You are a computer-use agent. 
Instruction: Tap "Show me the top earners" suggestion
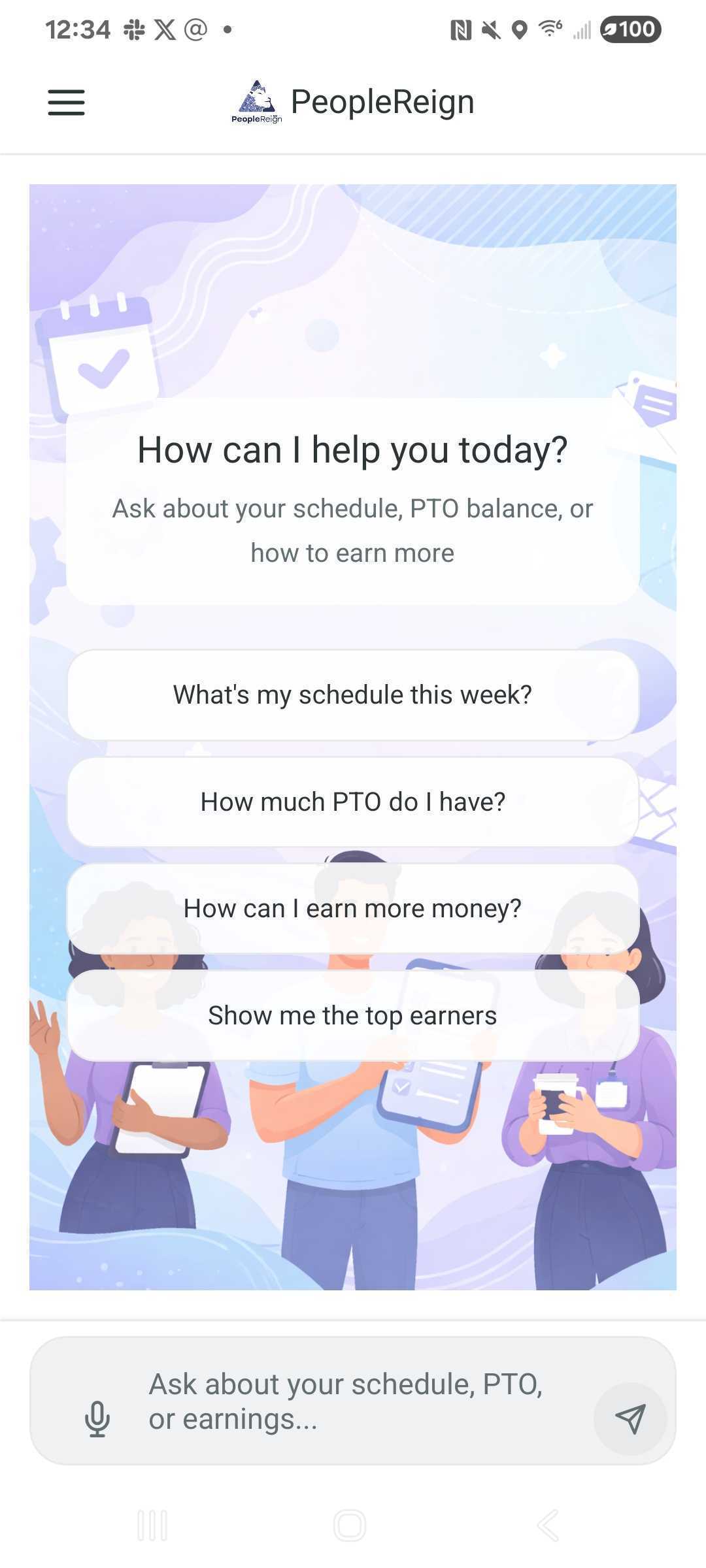point(353,1015)
